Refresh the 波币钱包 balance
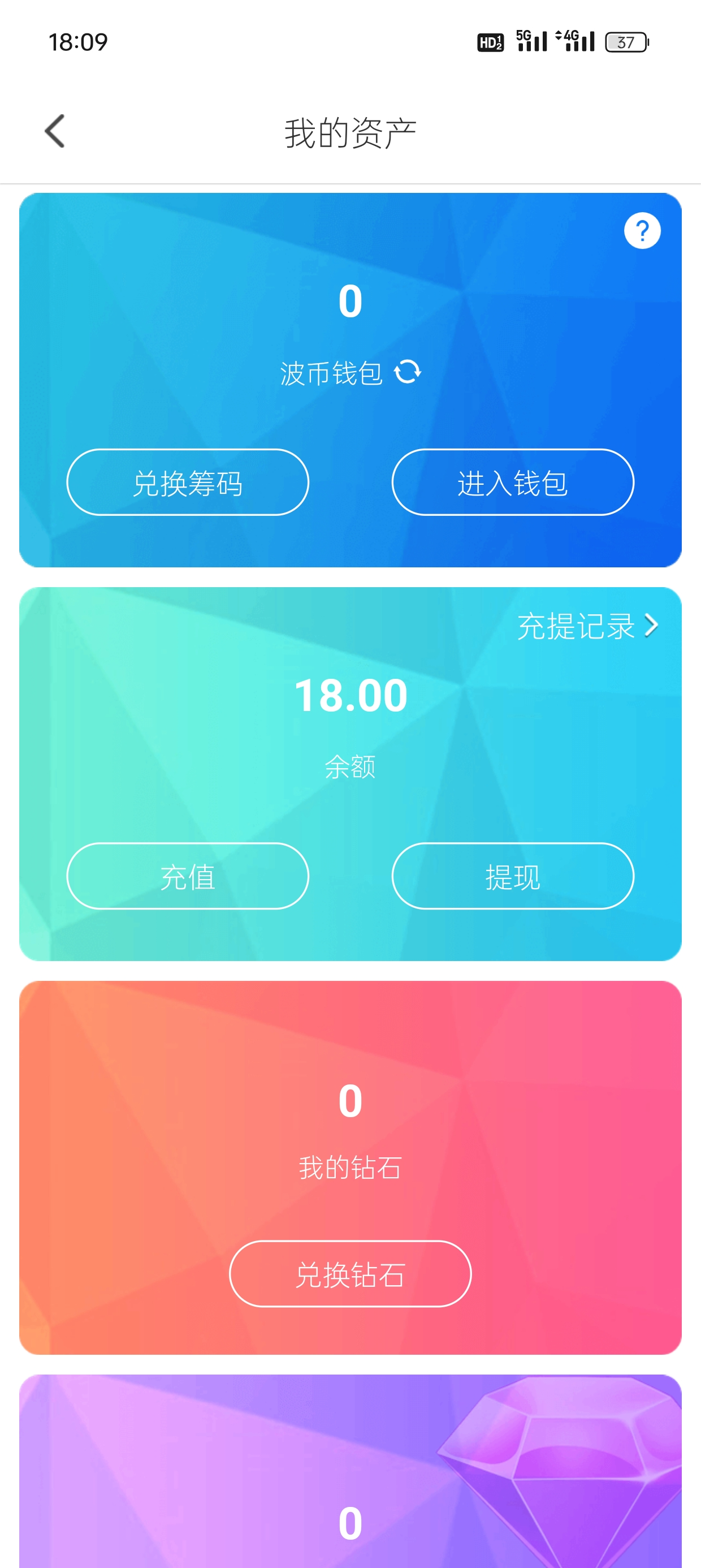This screenshot has height=1568, width=701. pos(407,371)
